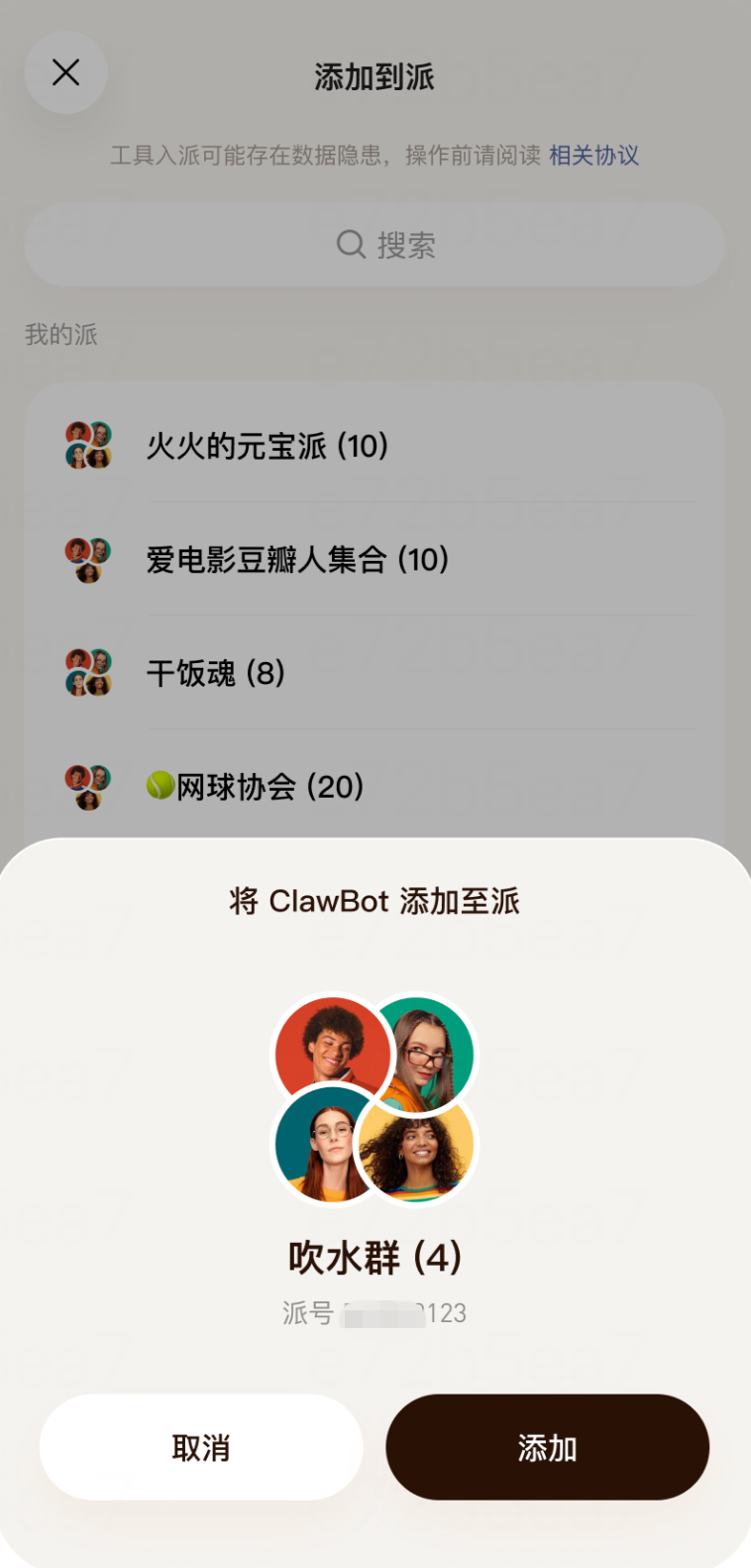Select 网球协会 (20) from the list
Viewport: 751px width, 1568px height.
256,787
